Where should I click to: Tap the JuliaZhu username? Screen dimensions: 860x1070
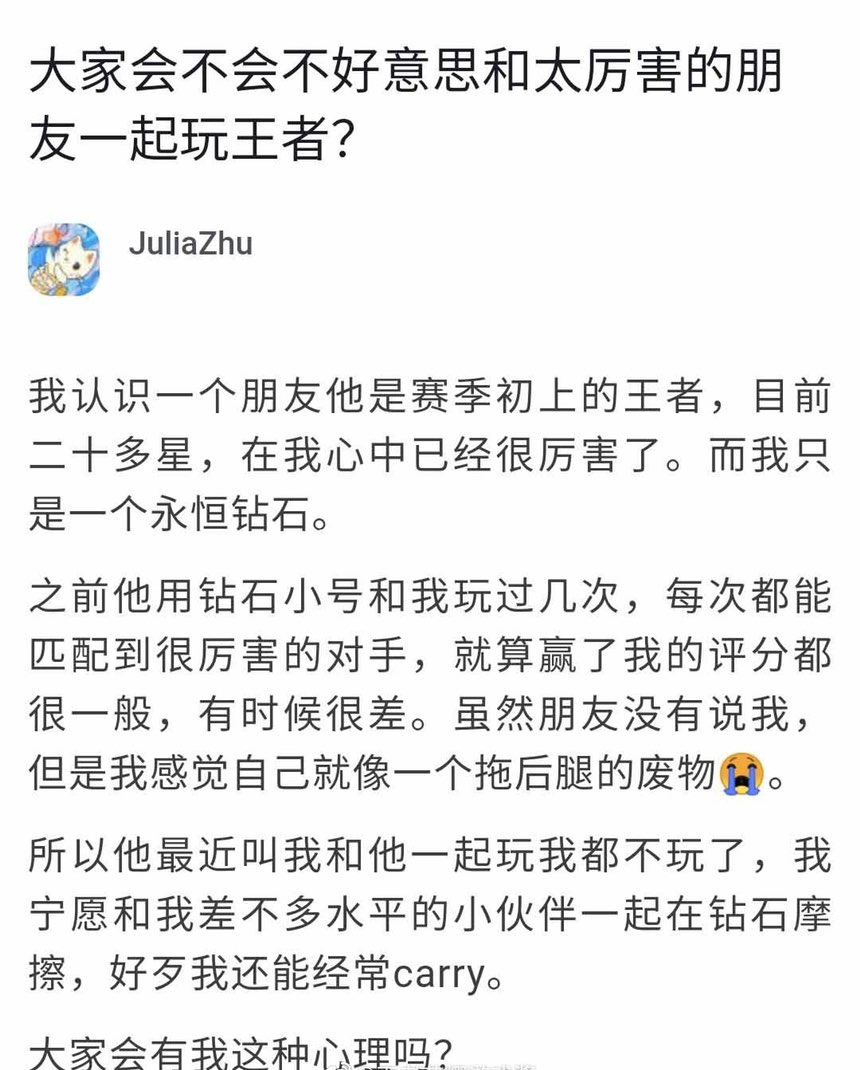point(190,243)
